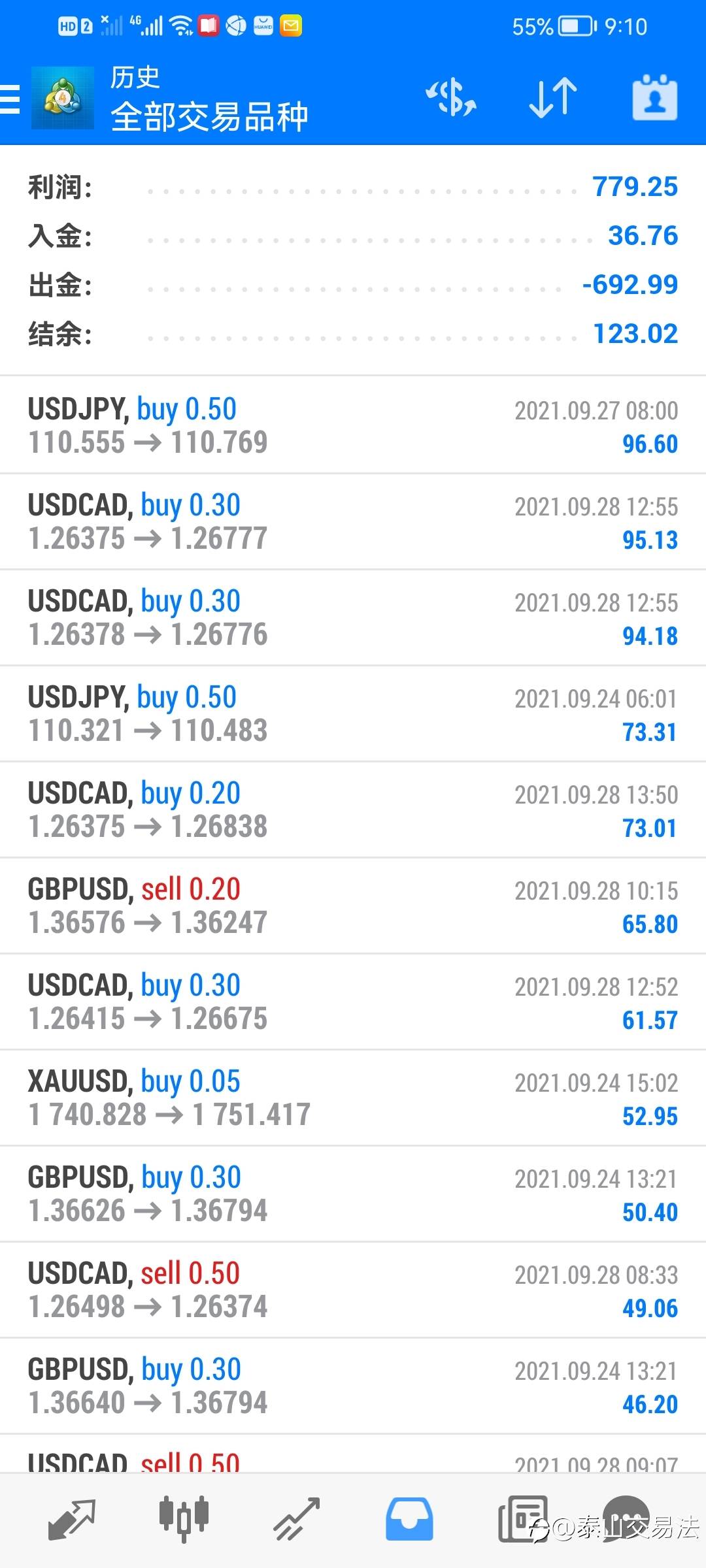Expand the GBPUSD sell 0.20 trade
706x1568 pixels.
coord(353,906)
